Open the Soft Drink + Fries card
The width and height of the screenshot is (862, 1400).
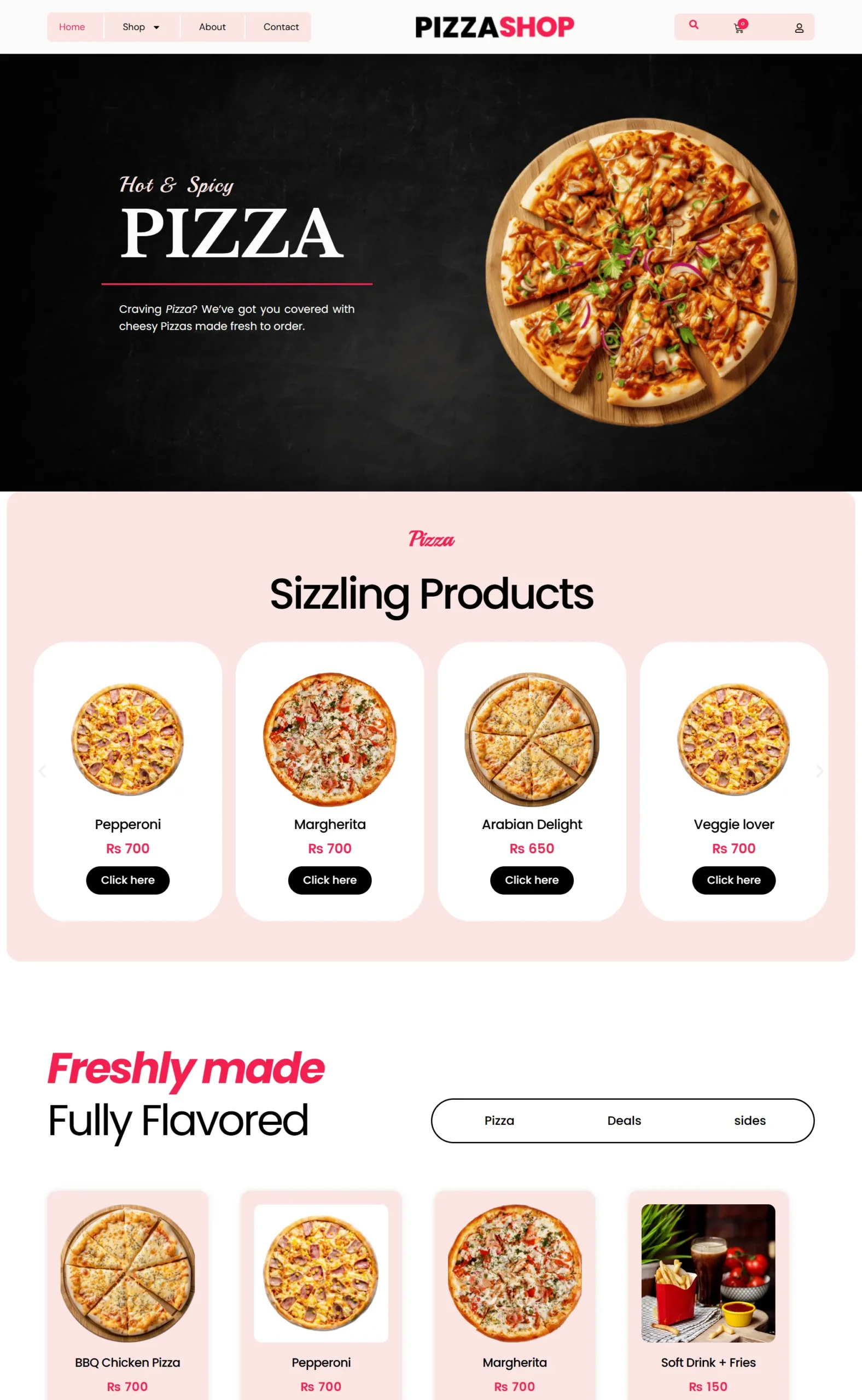click(x=708, y=1273)
